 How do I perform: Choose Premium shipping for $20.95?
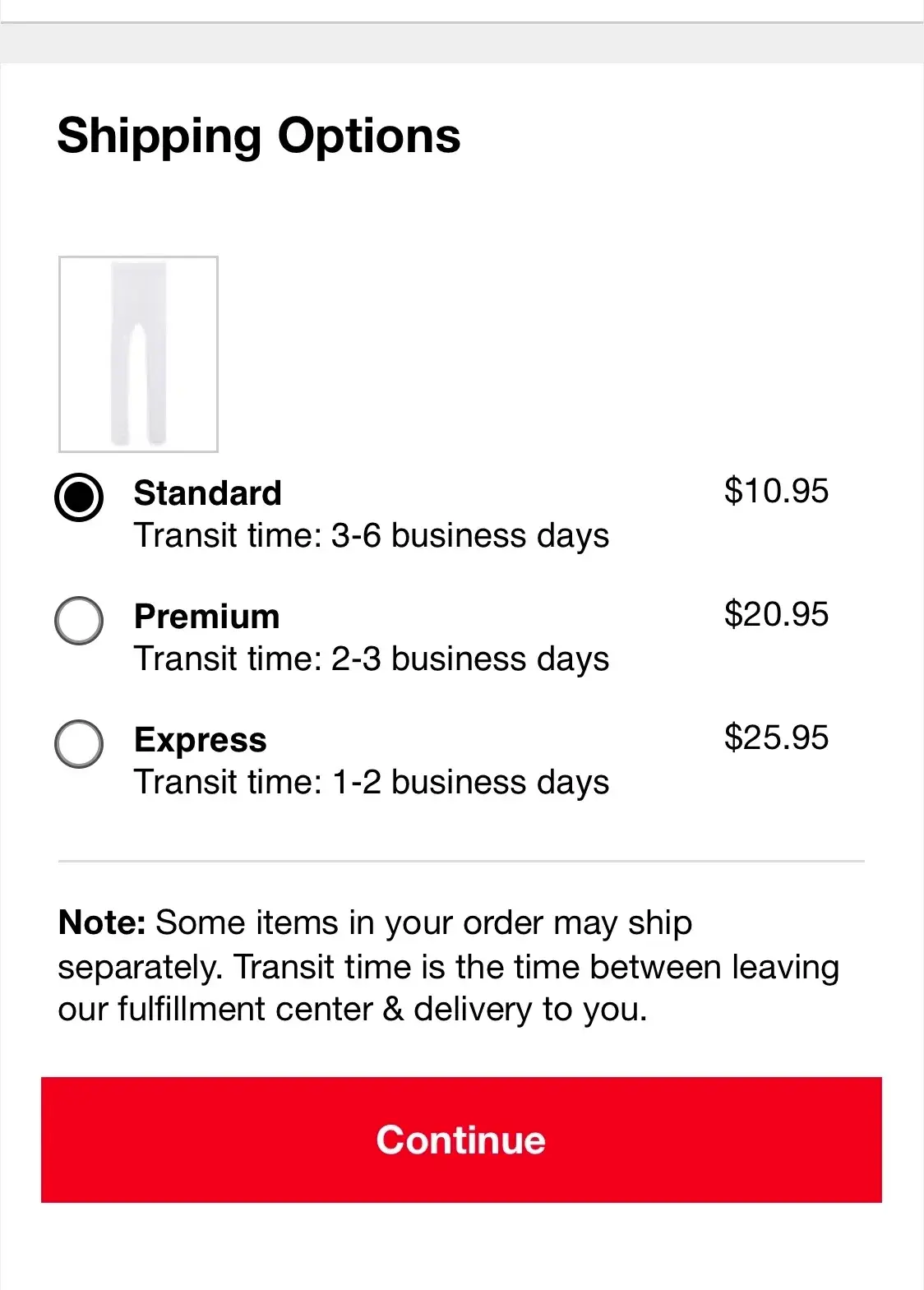click(79, 621)
